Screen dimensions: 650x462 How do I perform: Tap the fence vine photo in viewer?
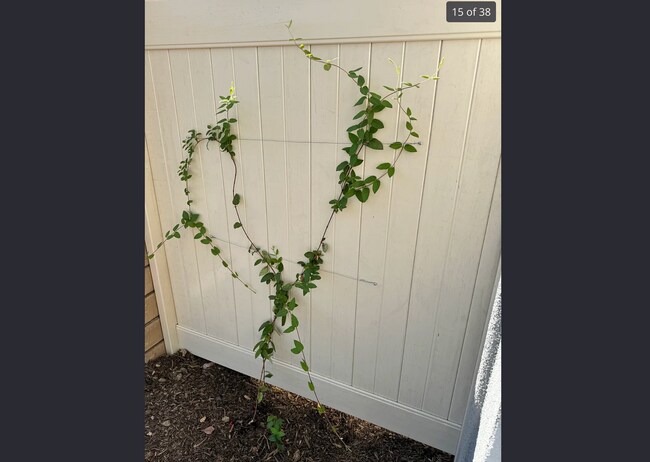[322, 231]
